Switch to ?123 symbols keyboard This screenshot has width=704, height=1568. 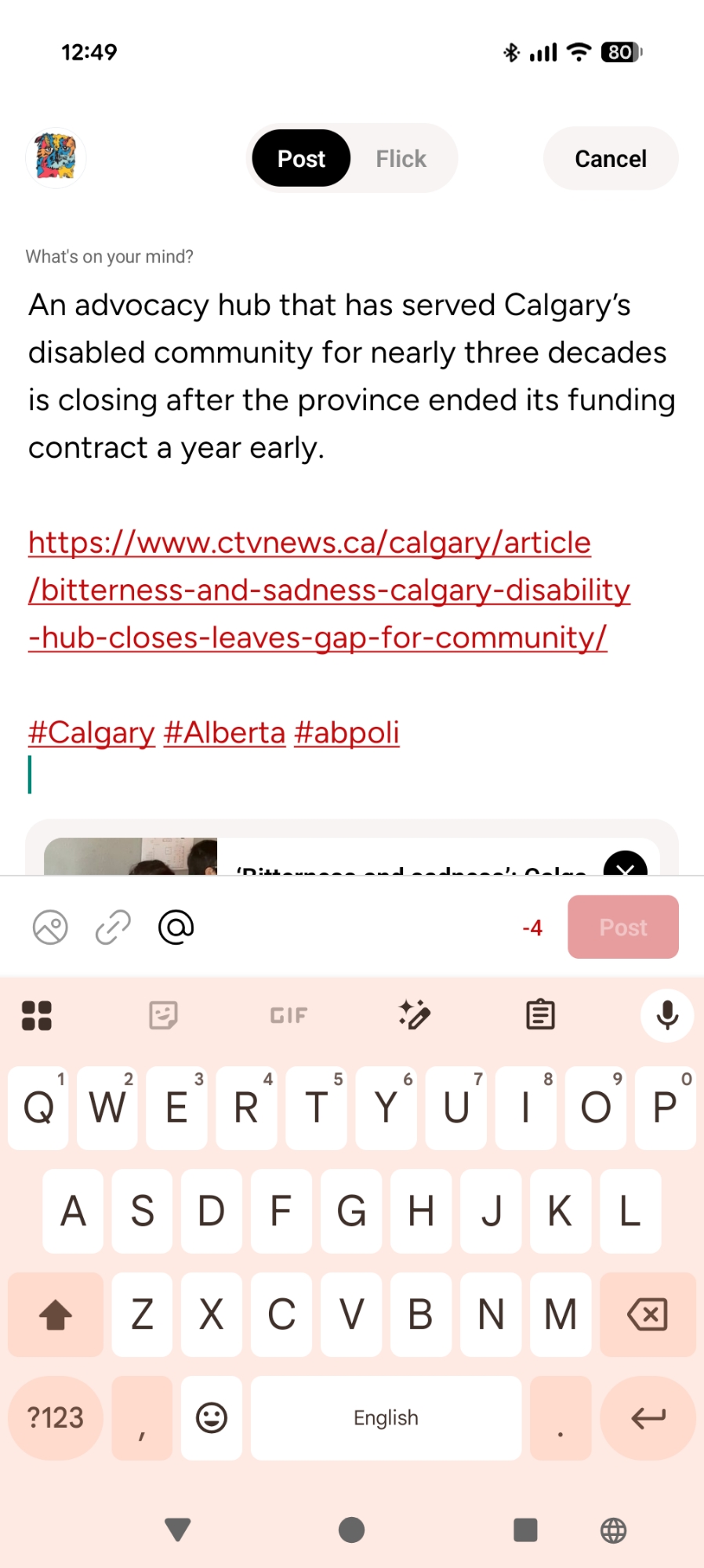(55, 1418)
